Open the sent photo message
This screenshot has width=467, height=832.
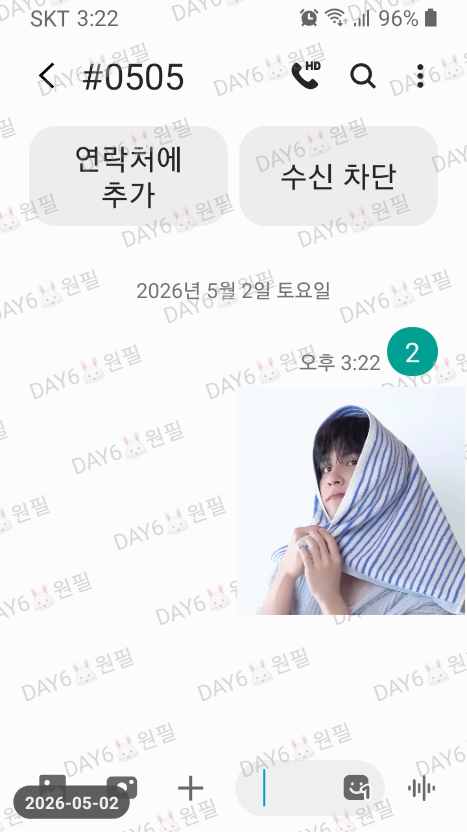[x=351, y=501]
